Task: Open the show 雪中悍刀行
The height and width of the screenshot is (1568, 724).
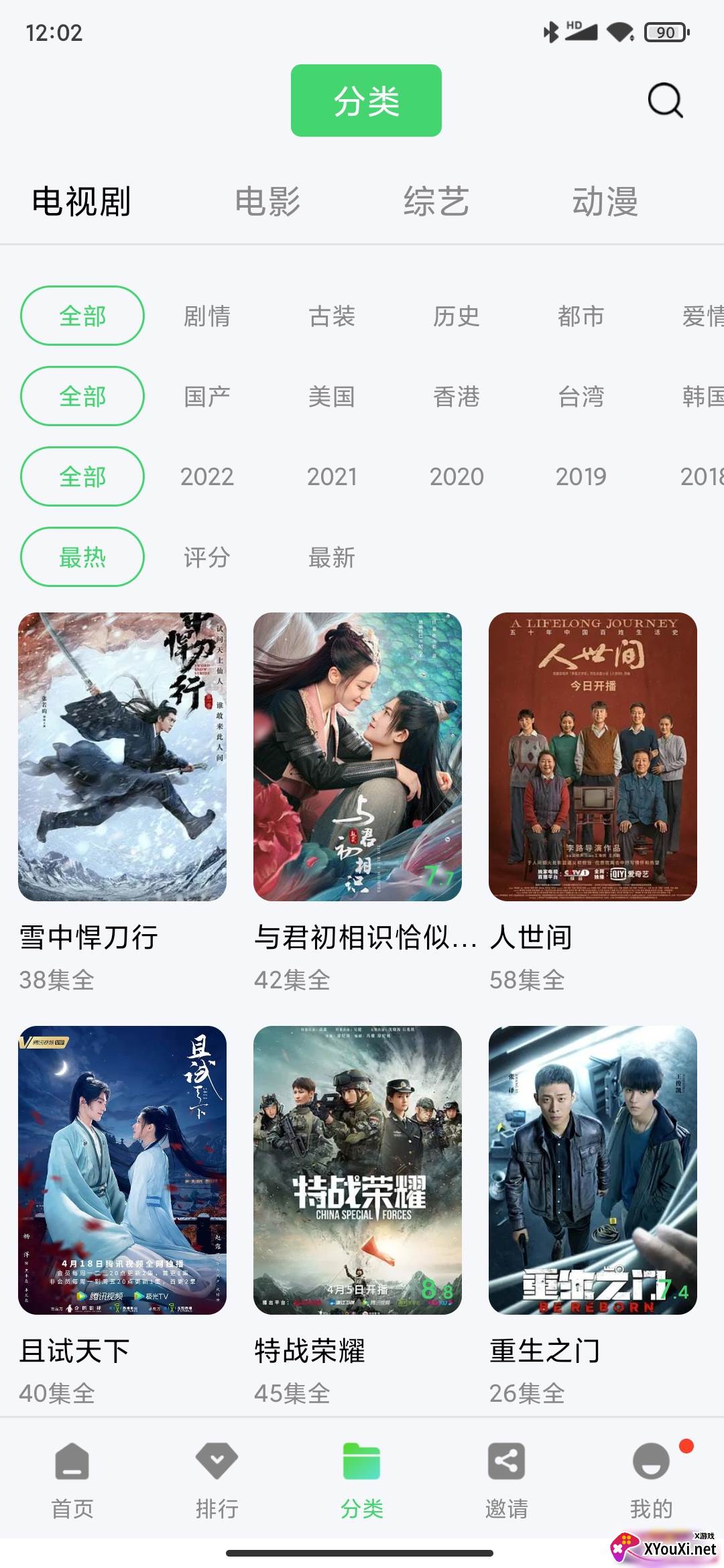Action: [x=122, y=757]
